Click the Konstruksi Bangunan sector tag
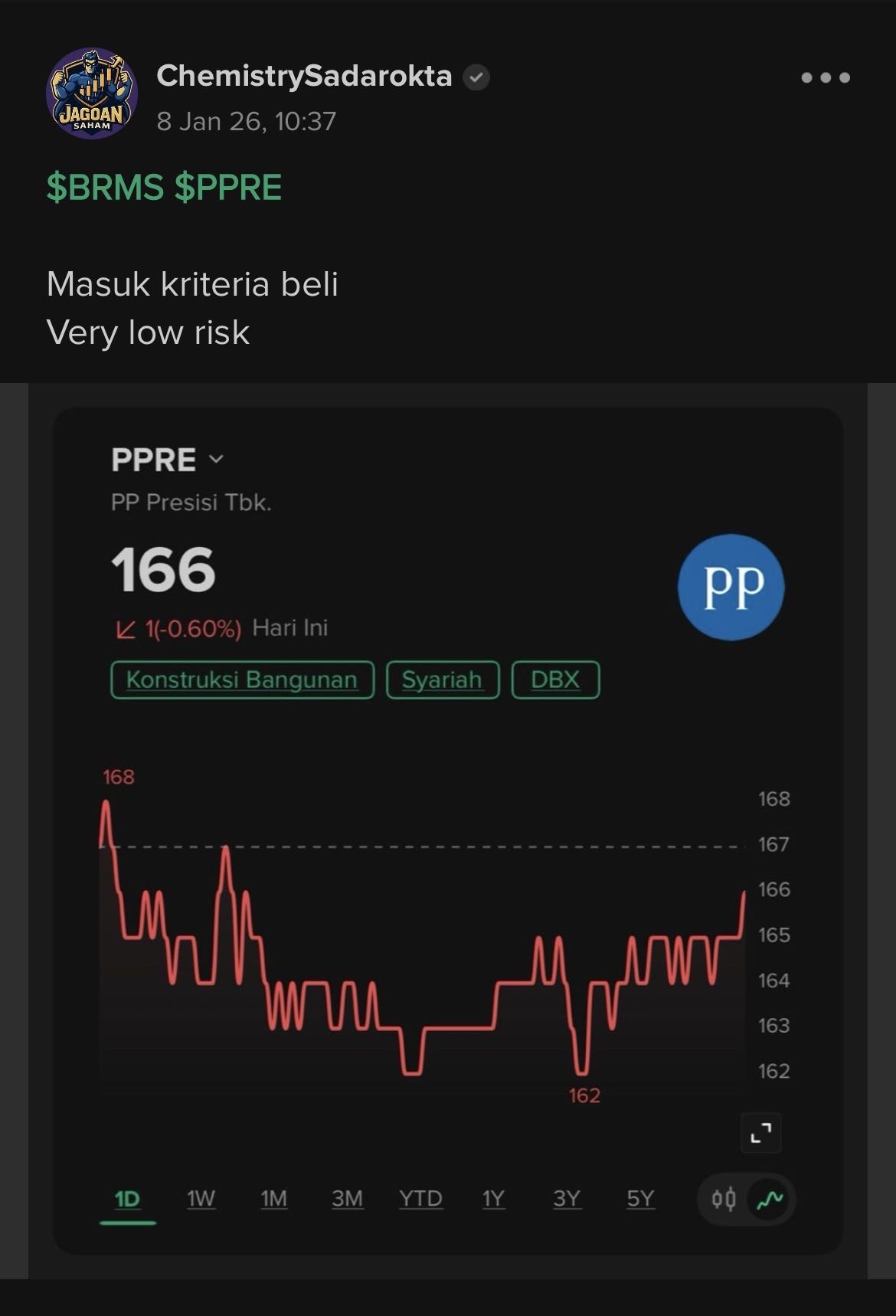This screenshot has width=896, height=1316. [242, 679]
